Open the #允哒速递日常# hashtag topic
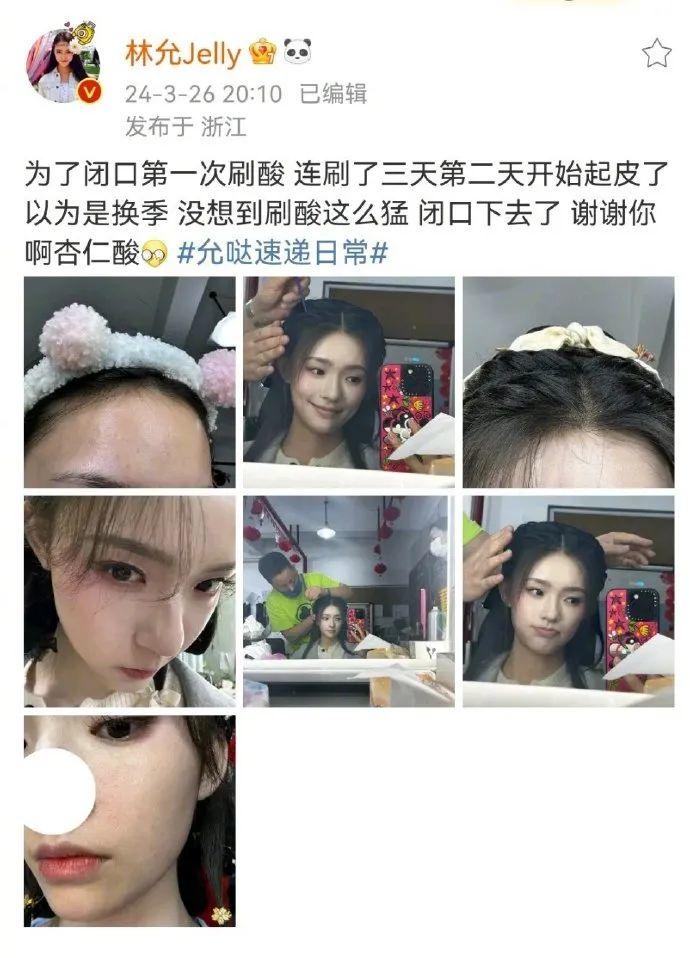 click(x=282, y=254)
